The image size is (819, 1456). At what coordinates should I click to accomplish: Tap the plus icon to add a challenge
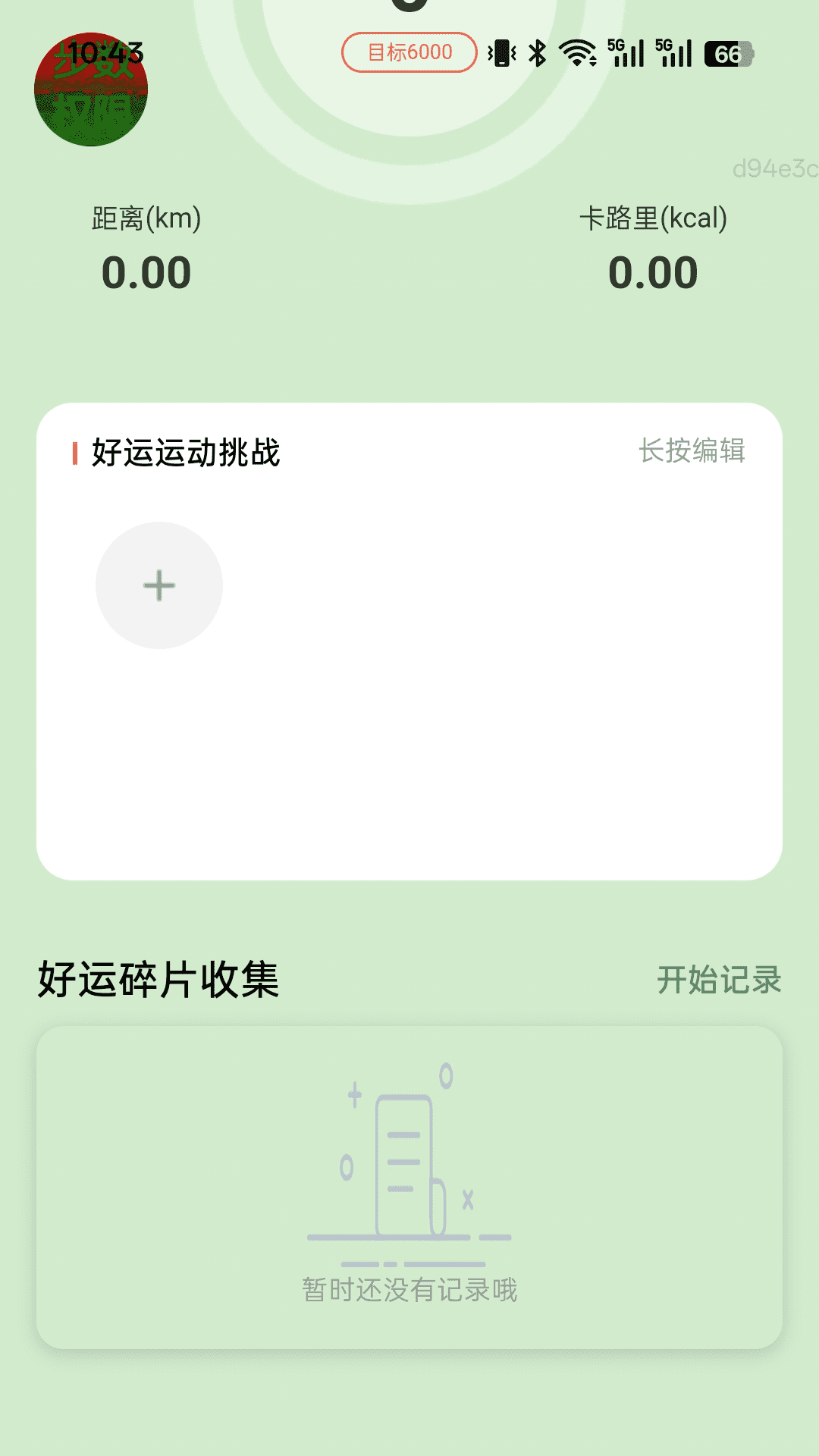click(x=158, y=585)
